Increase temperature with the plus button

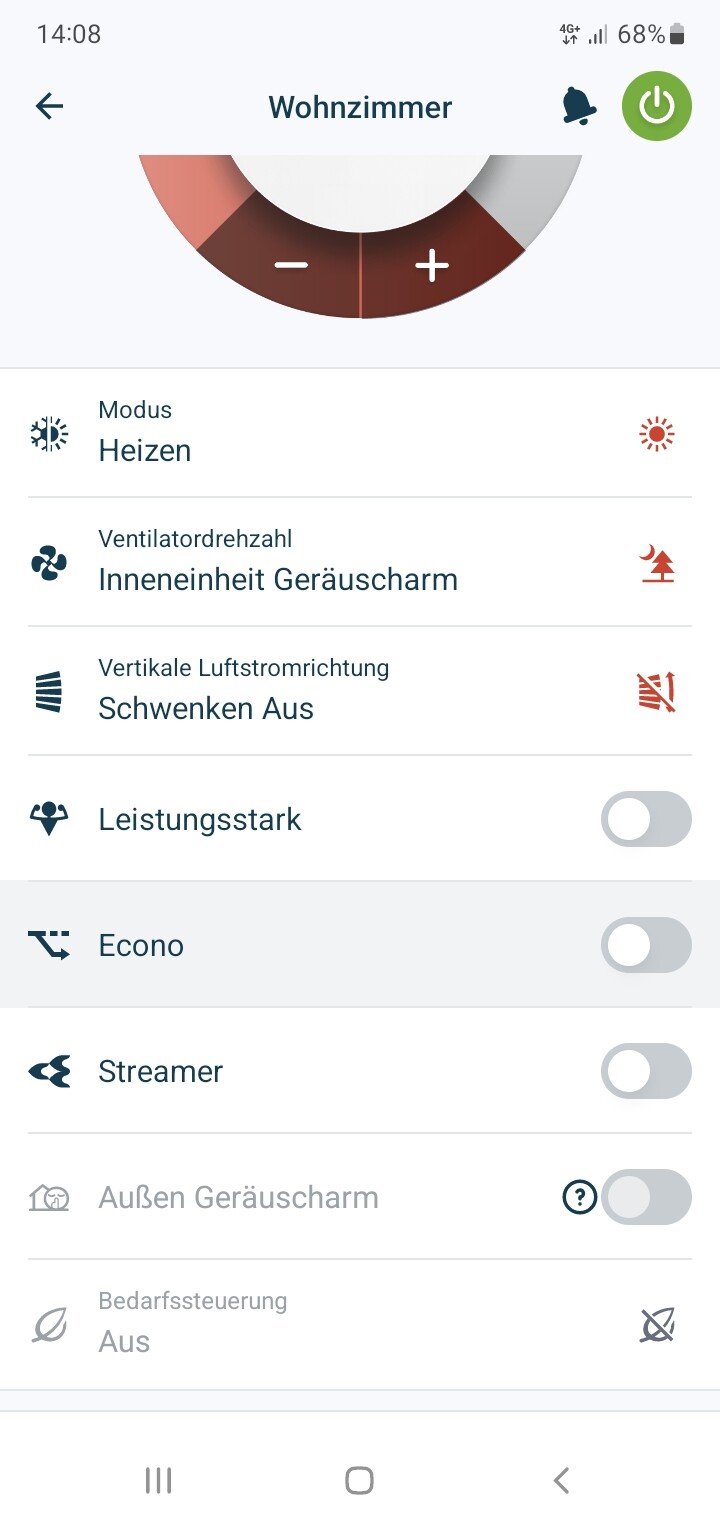(x=432, y=265)
